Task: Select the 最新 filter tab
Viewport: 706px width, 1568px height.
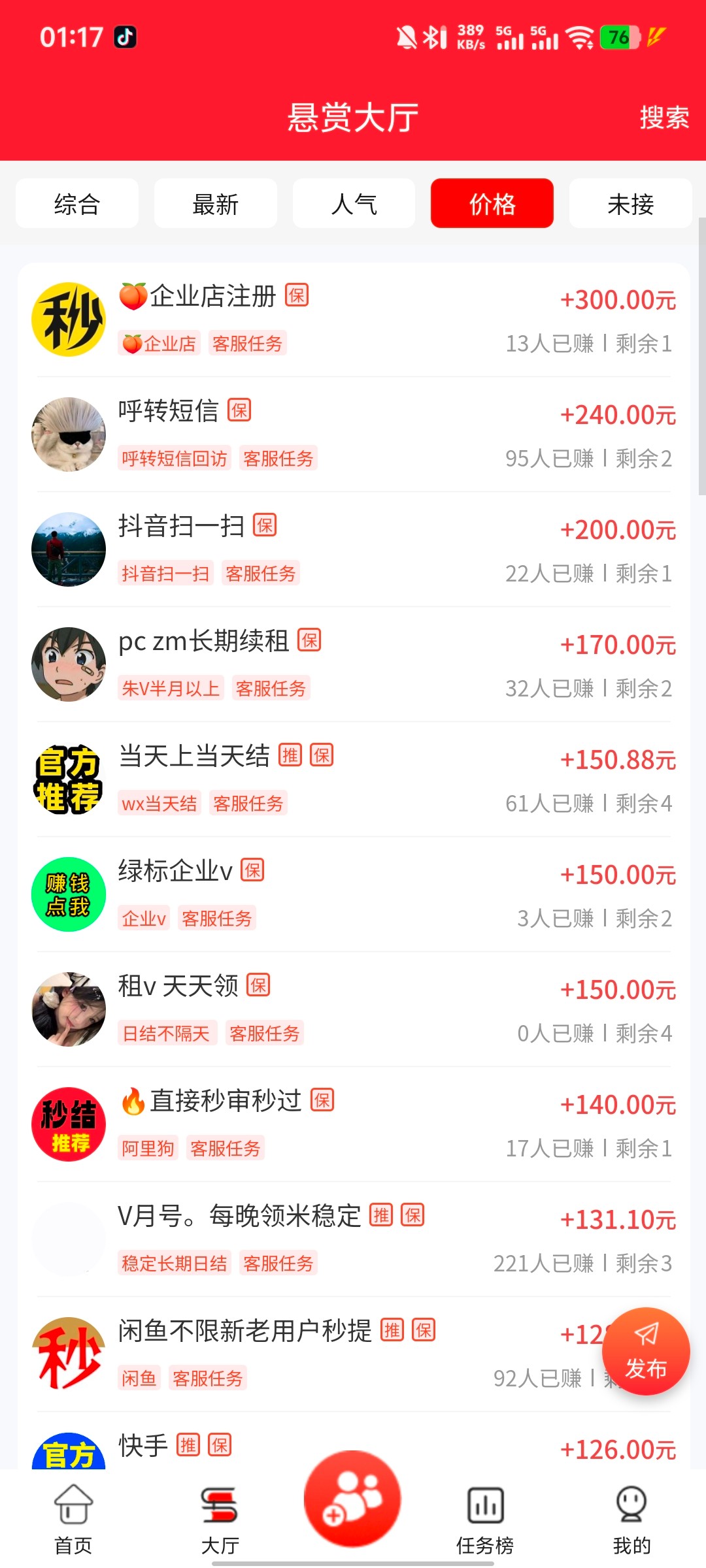Action: 215,203
